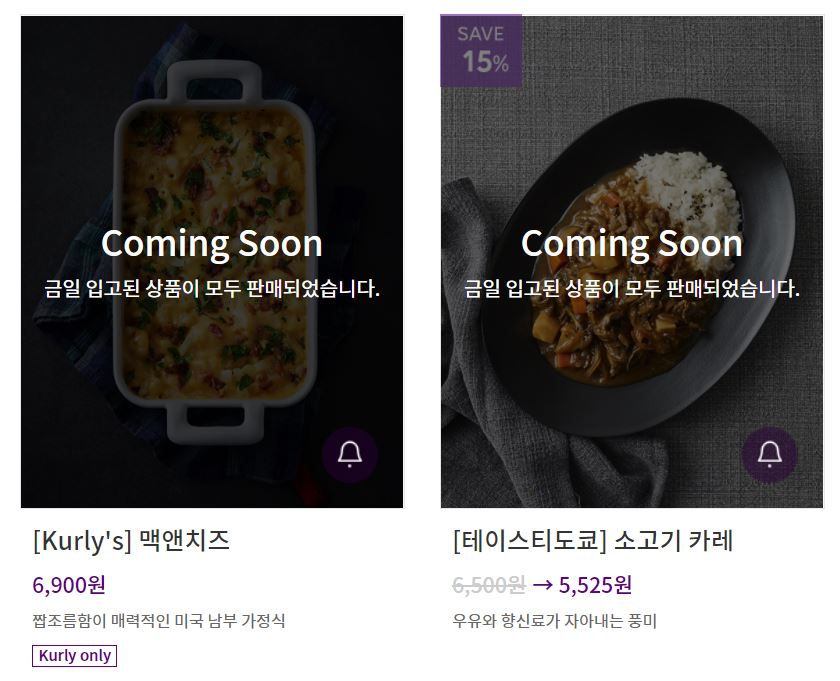Tap restock alert bell on 맥앤치즈
Viewport: 840px width, 681px height.
pyautogui.click(x=349, y=455)
